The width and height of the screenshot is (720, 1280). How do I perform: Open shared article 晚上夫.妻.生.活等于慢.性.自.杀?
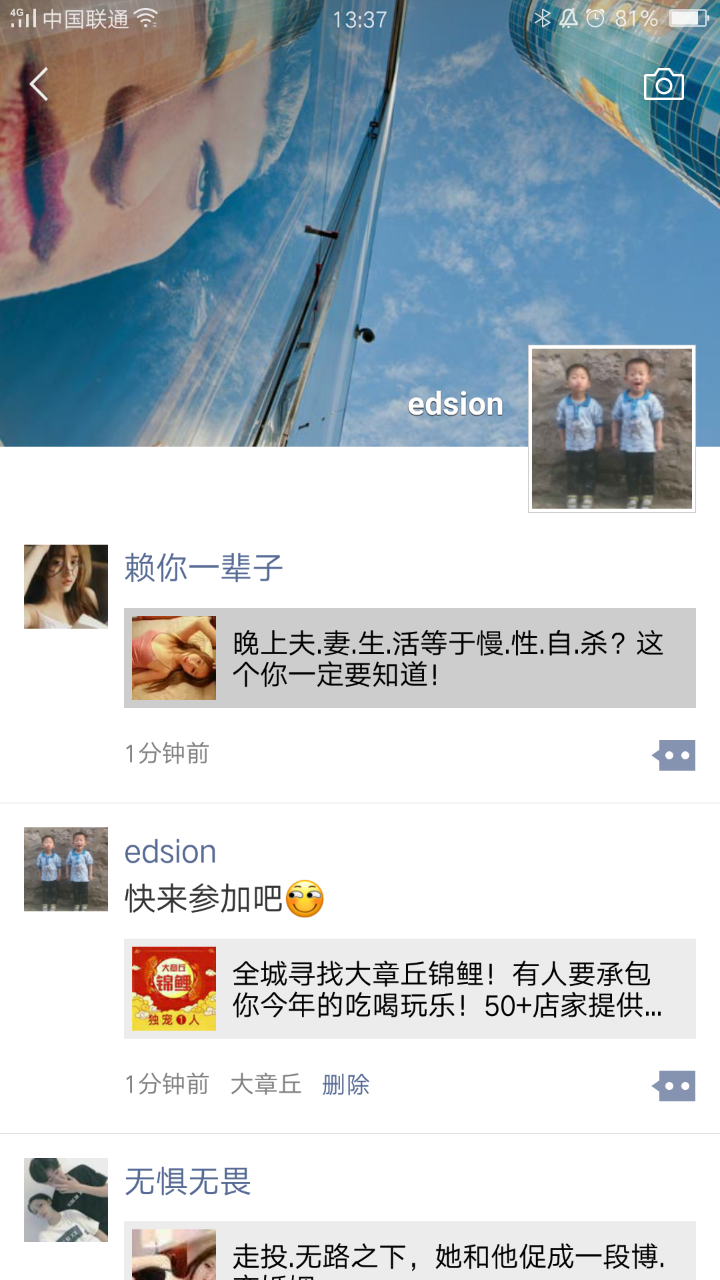410,658
